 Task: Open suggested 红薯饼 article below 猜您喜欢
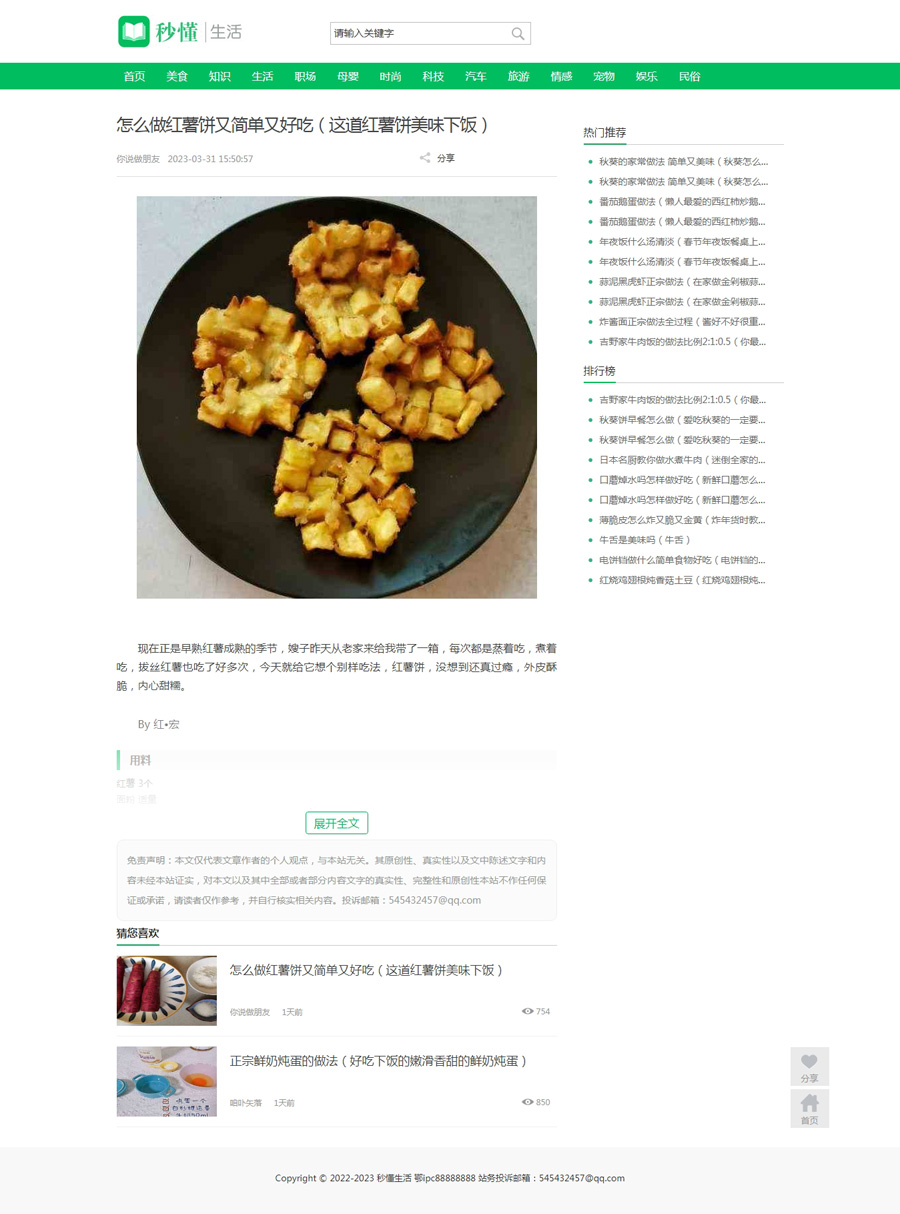(x=366, y=970)
